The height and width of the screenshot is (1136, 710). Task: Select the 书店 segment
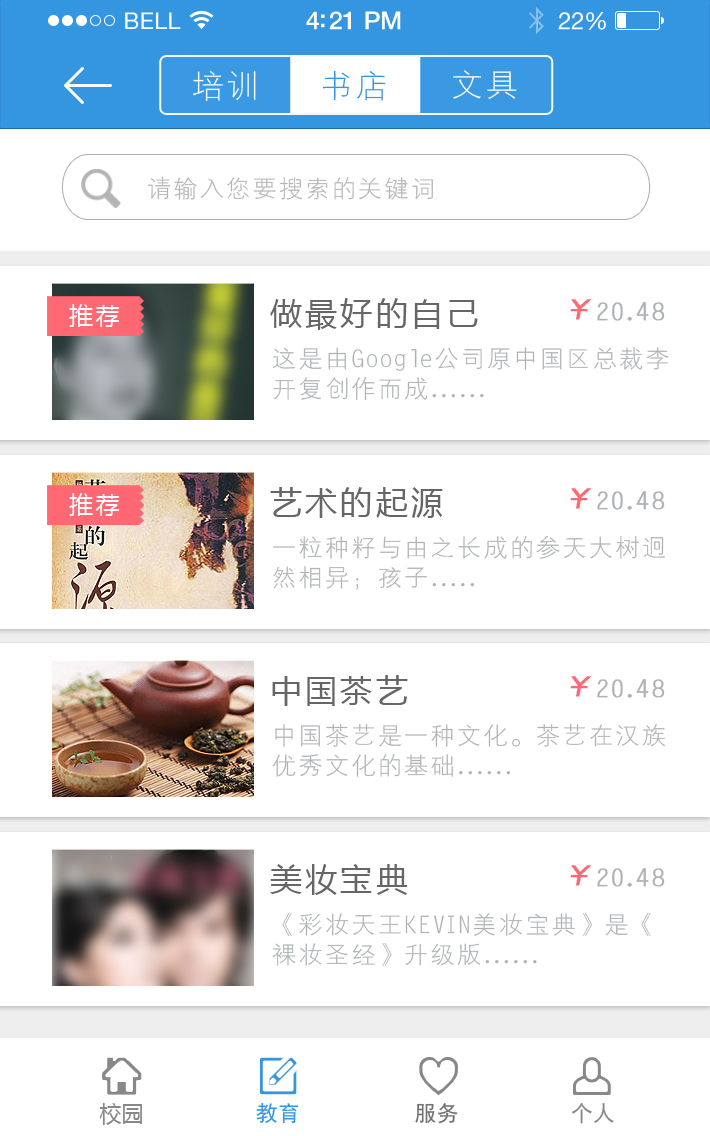pyautogui.click(x=355, y=86)
